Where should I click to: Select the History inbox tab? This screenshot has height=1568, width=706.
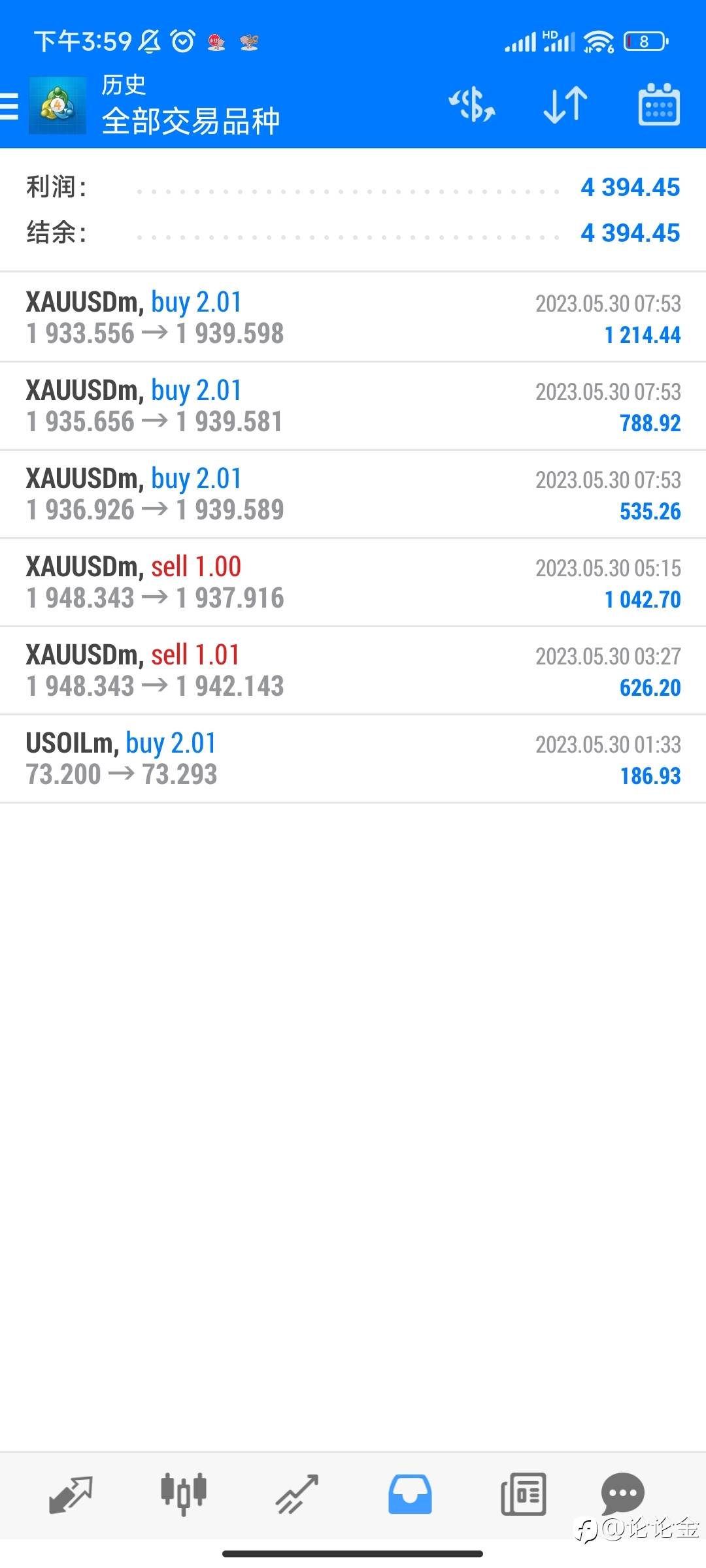[410, 1494]
